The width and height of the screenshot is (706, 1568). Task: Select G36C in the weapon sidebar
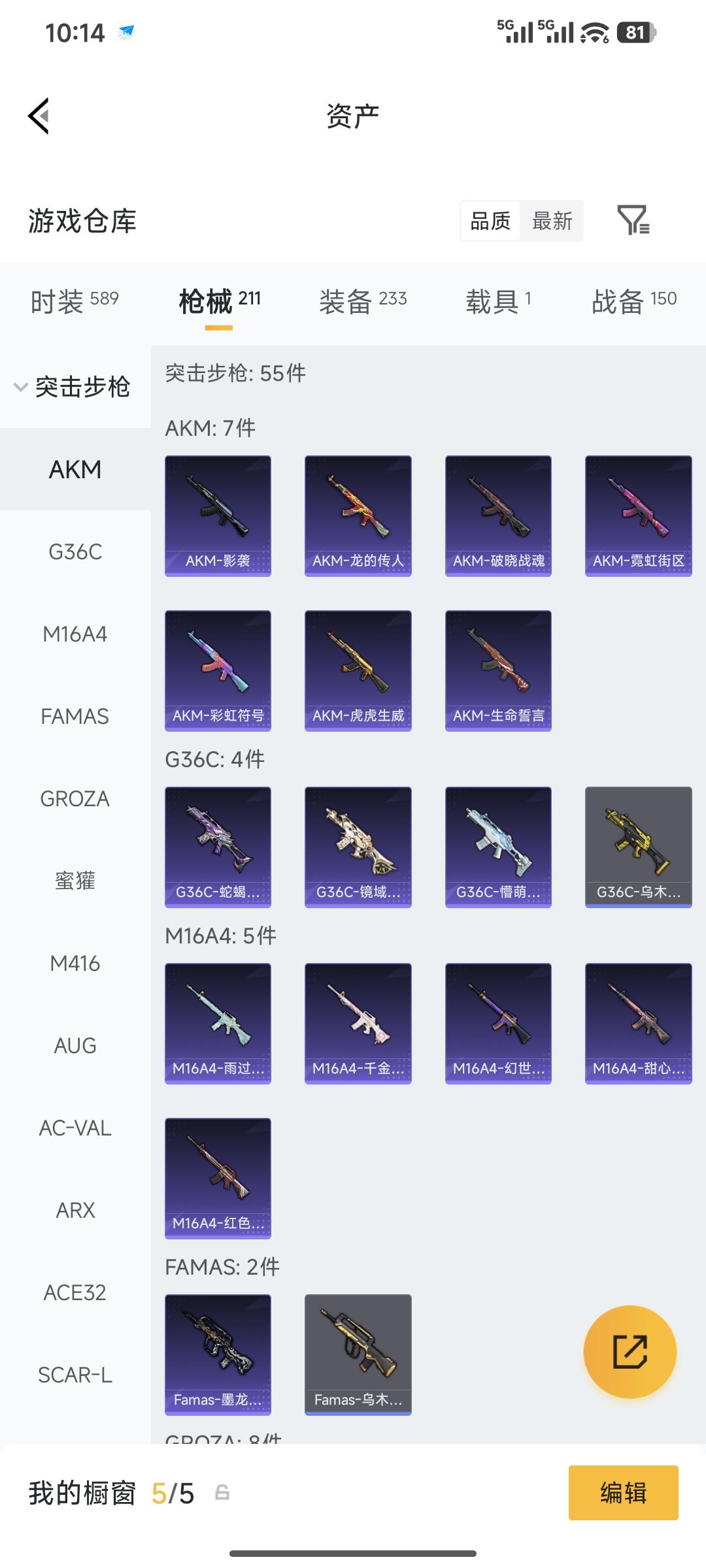[x=75, y=552]
